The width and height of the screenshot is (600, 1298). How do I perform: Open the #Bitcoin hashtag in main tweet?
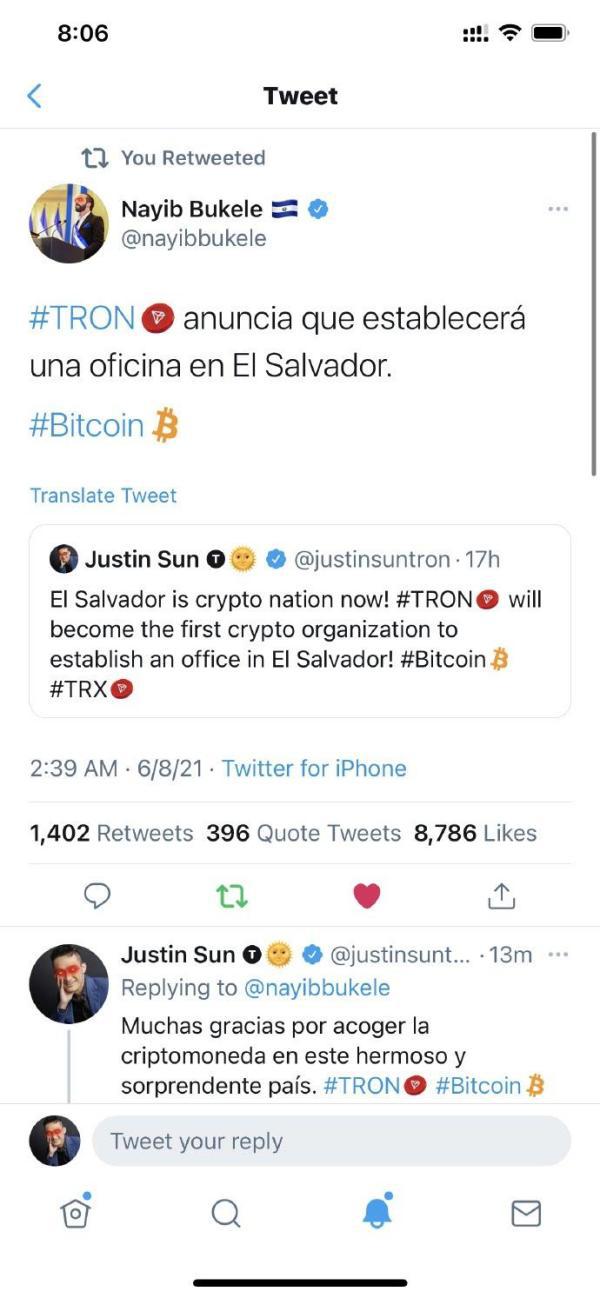click(x=88, y=425)
